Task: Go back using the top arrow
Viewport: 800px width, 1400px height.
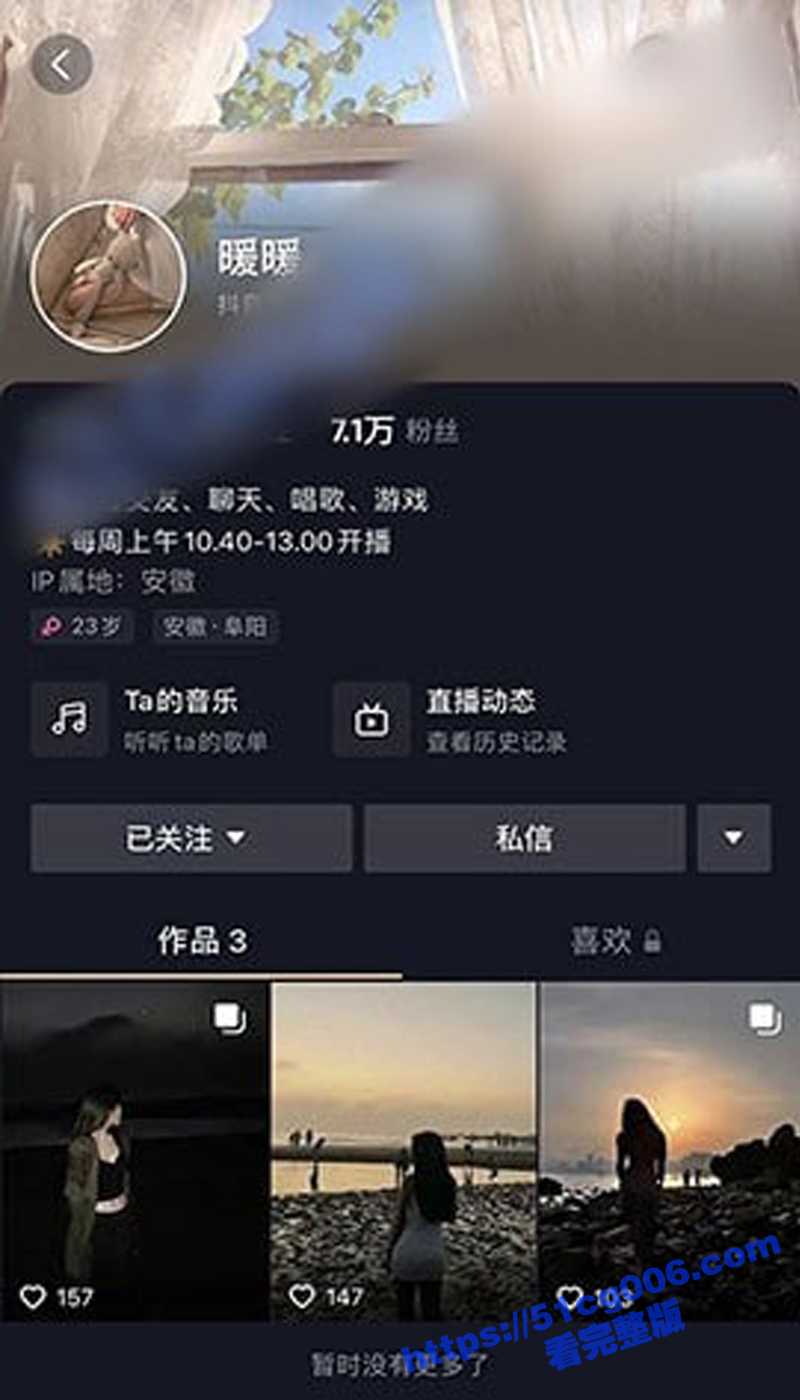Action: pos(62,65)
